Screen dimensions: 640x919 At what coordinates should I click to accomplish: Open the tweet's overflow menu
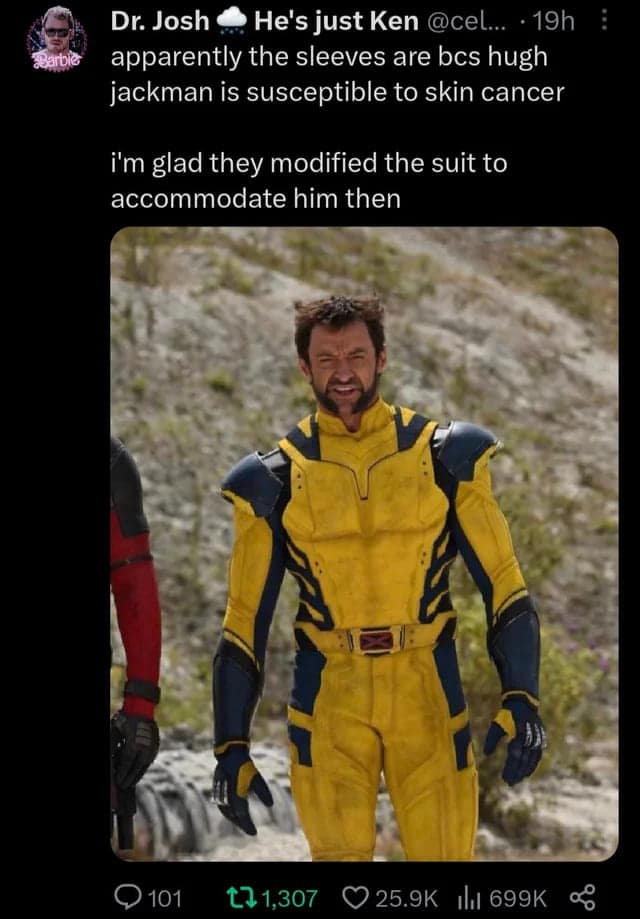601,19
